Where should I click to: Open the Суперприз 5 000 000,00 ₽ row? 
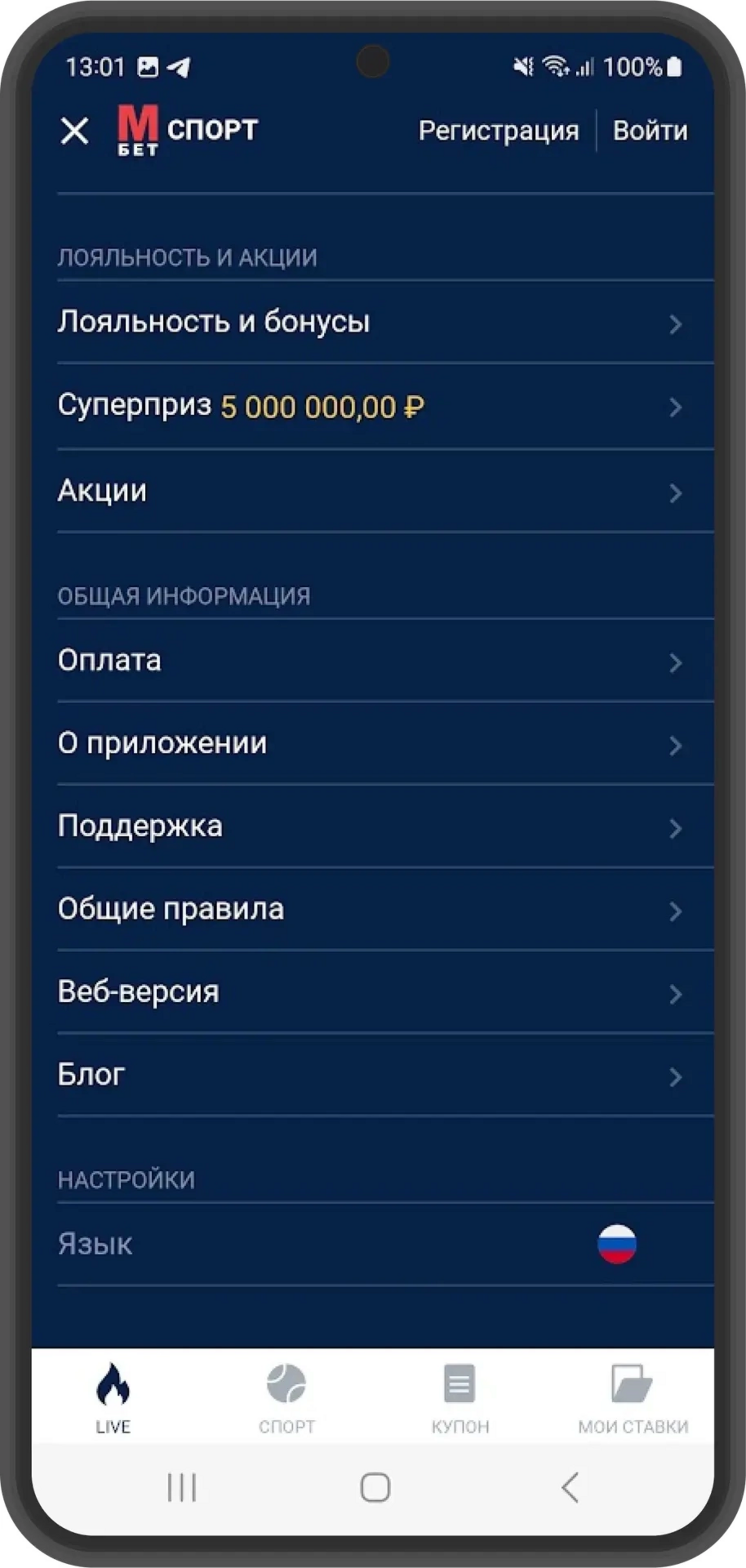[371, 406]
